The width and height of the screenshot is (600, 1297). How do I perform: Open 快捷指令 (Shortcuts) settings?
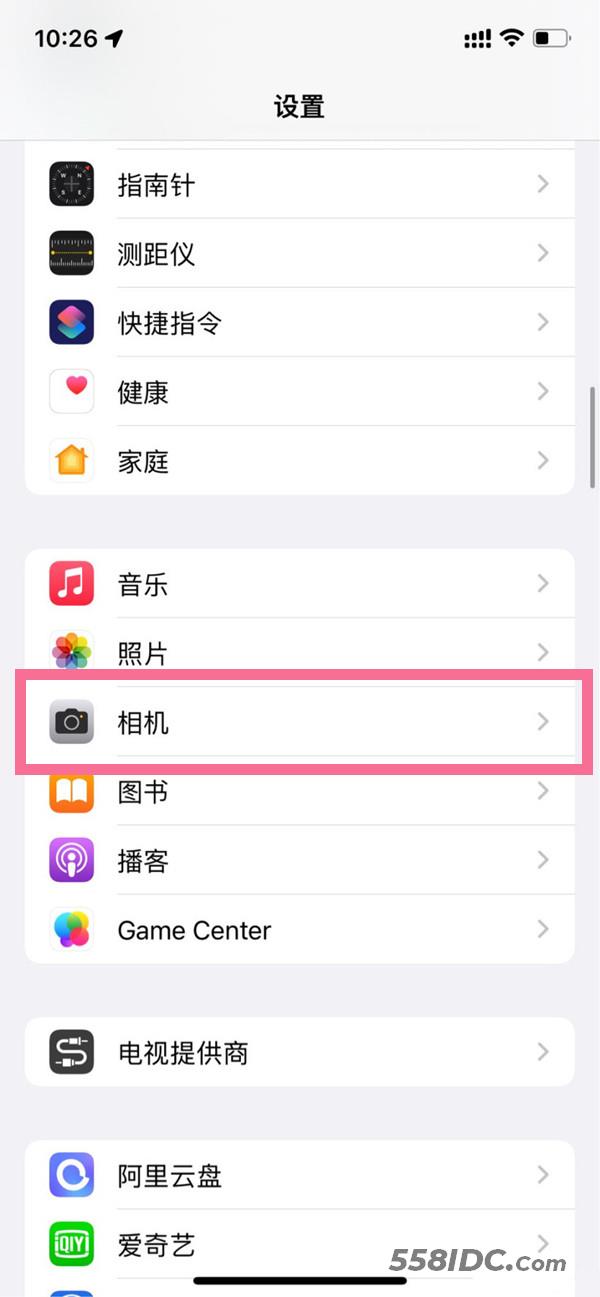tap(300, 323)
